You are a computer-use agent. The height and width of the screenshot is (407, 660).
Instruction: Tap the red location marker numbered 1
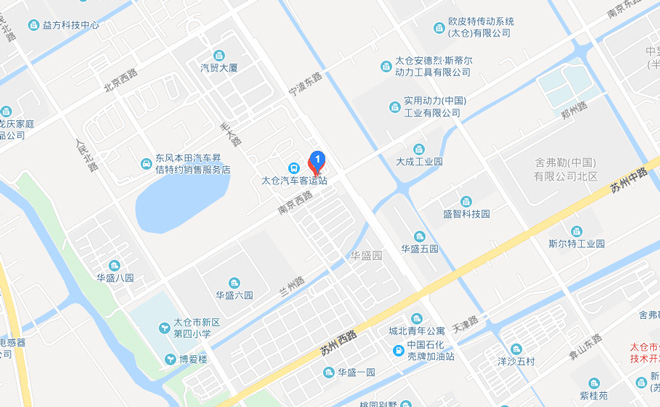click(x=317, y=160)
